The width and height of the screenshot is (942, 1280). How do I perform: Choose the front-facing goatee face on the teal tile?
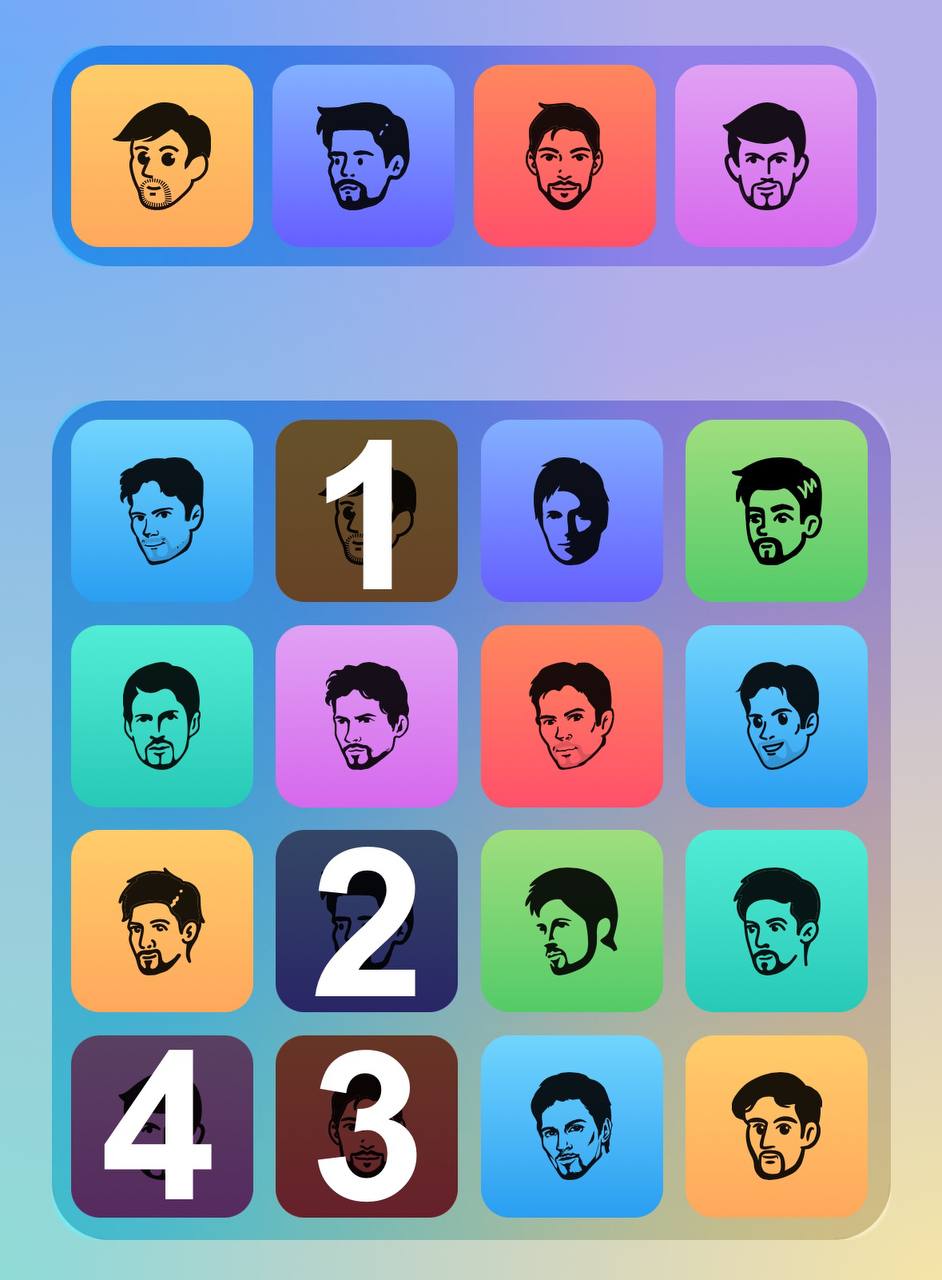[161, 716]
